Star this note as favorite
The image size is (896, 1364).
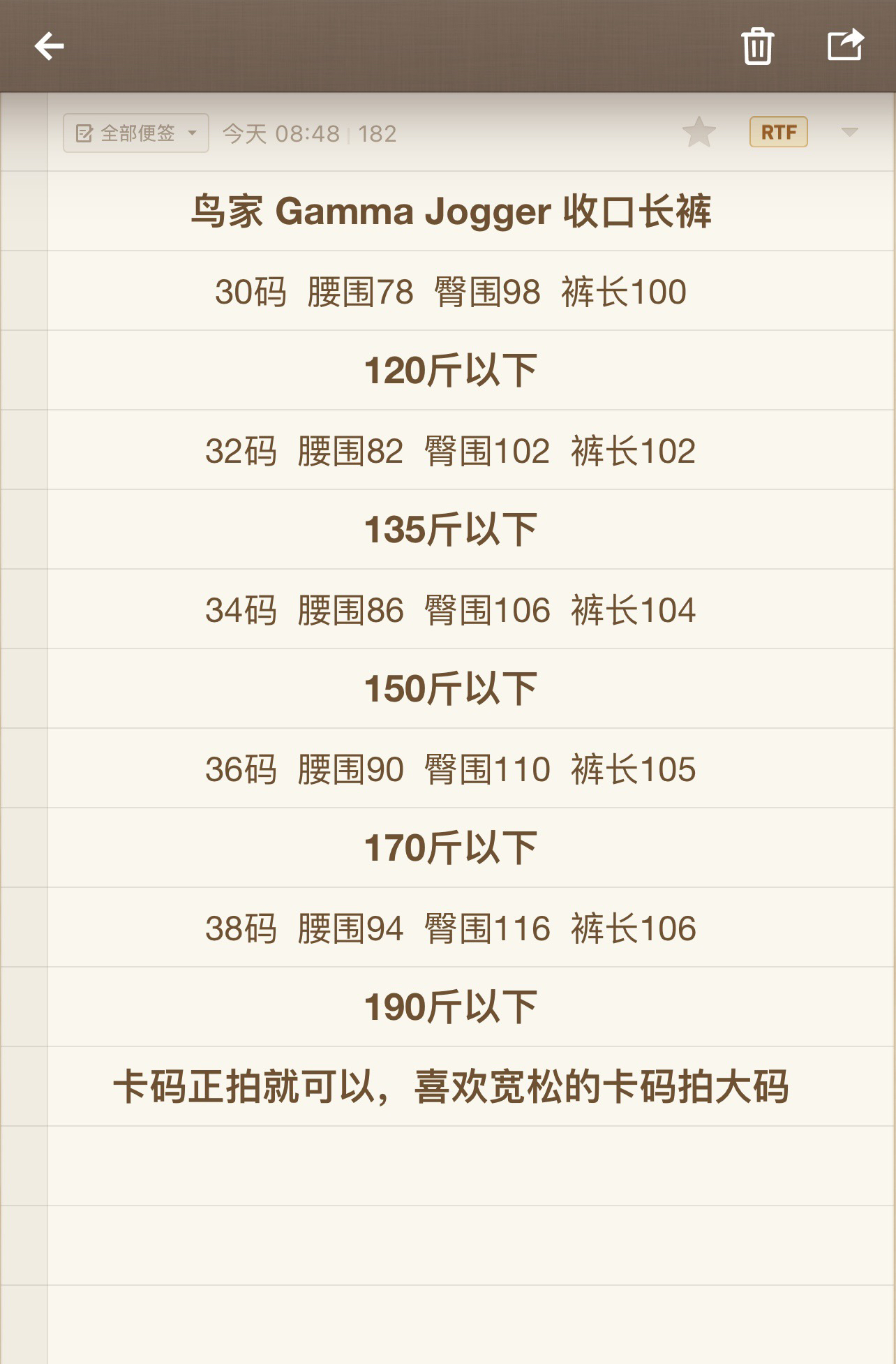(x=699, y=132)
